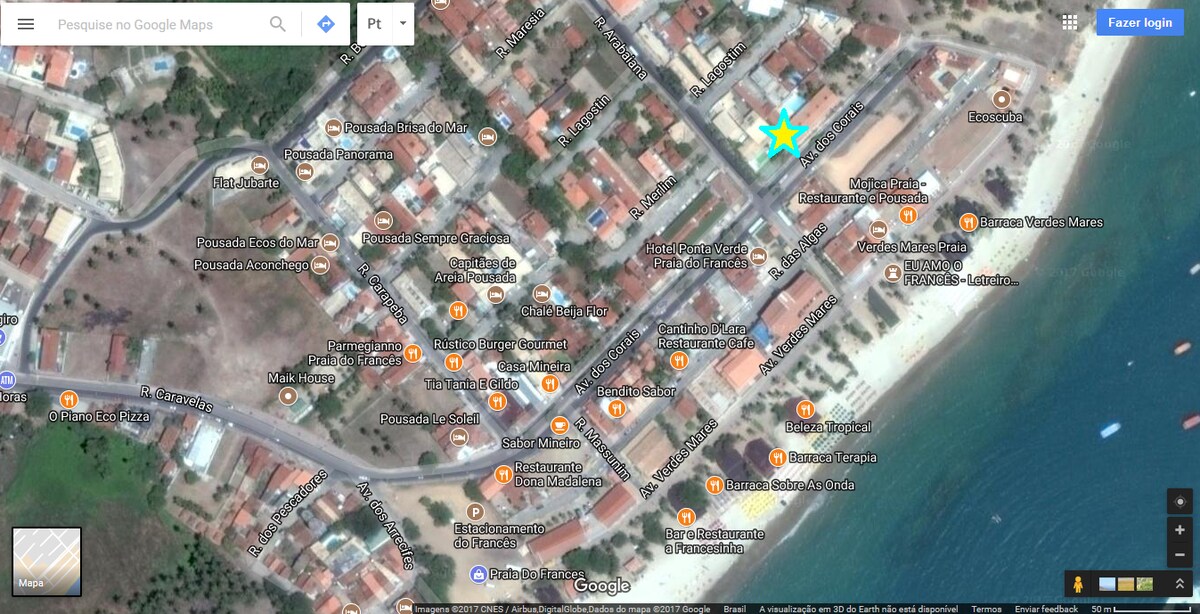1200x614 pixels.
Task: Open Restaurante Dona Madalena marker
Action: pyautogui.click(x=503, y=474)
